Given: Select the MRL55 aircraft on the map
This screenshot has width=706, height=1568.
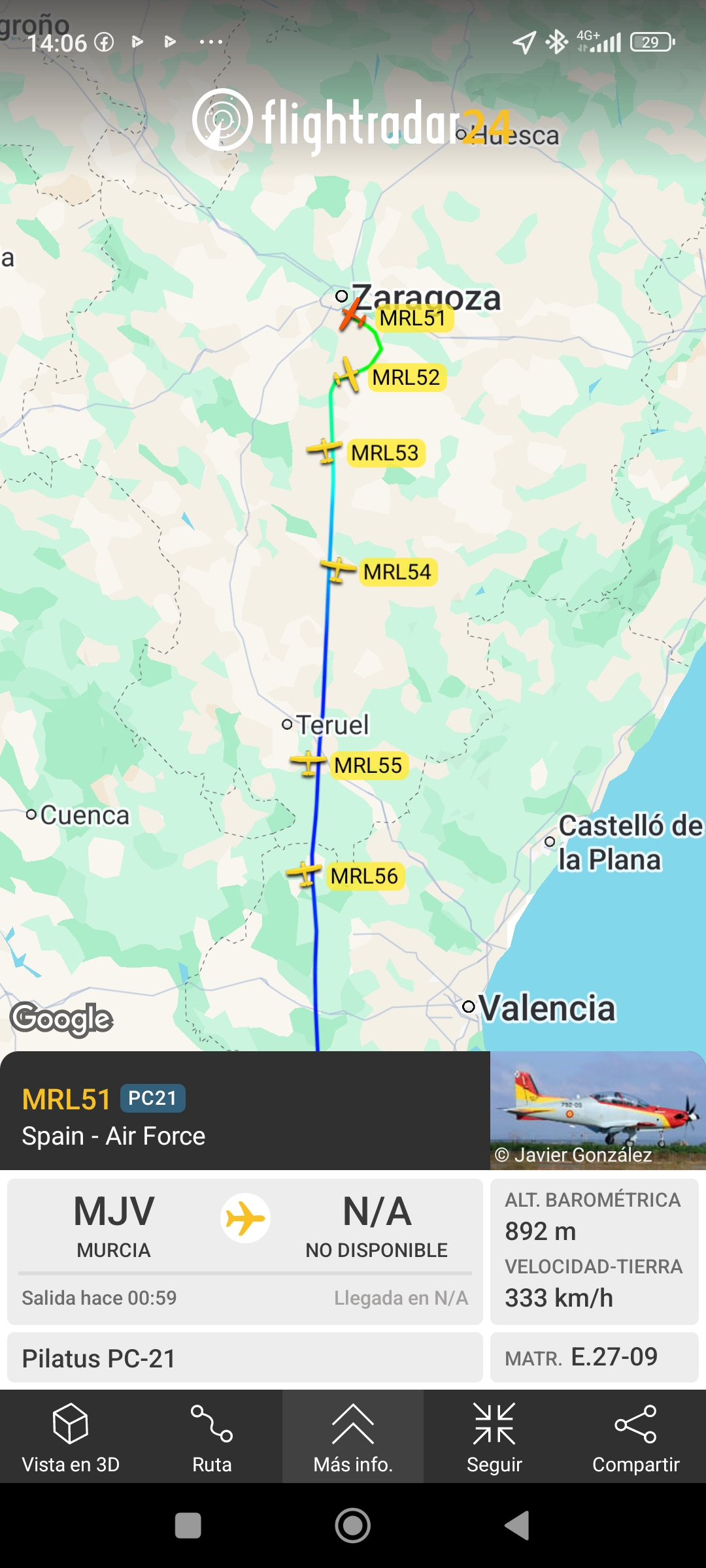Looking at the screenshot, I should pyautogui.click(x=308, y=762).
